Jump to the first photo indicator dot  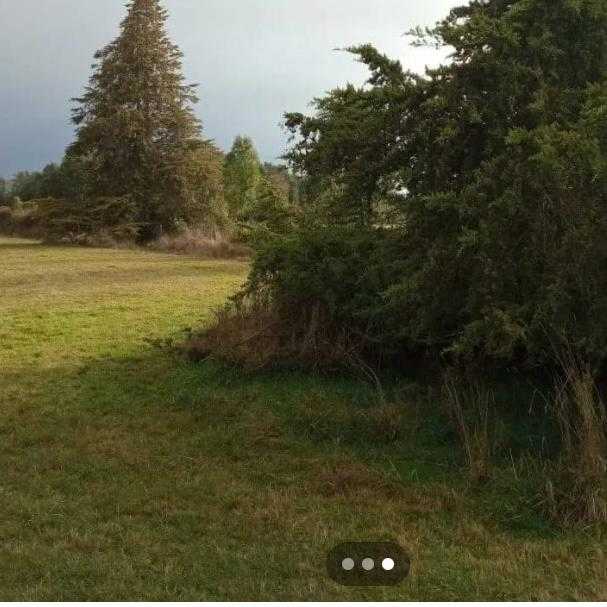348,564
